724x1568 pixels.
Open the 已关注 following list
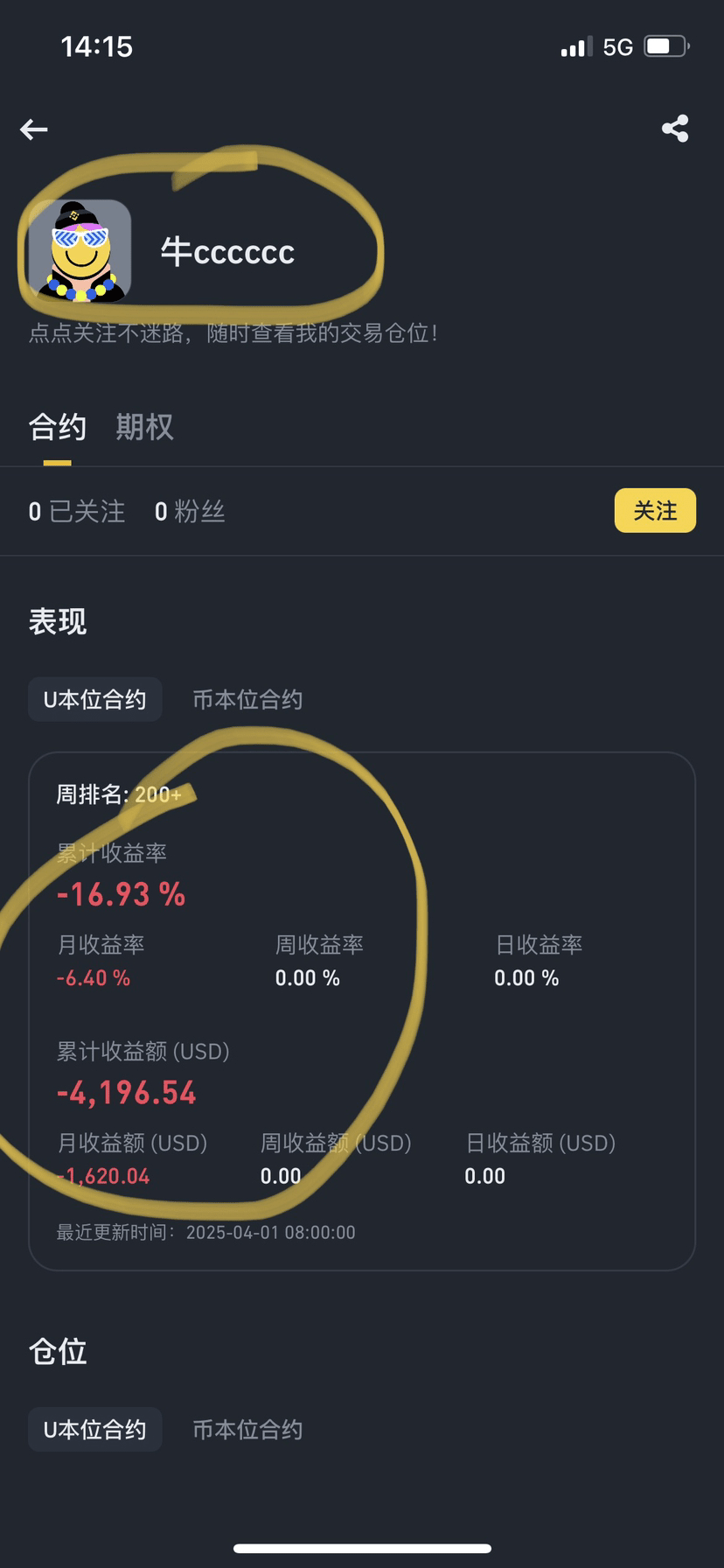tap(77, 511)
